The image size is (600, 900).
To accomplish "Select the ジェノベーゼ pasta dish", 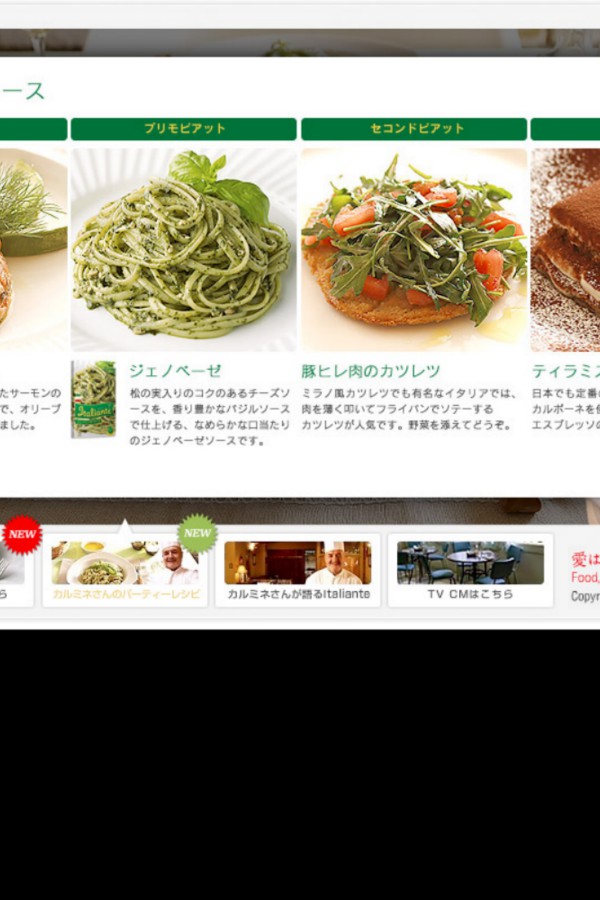I will (183, 250).
